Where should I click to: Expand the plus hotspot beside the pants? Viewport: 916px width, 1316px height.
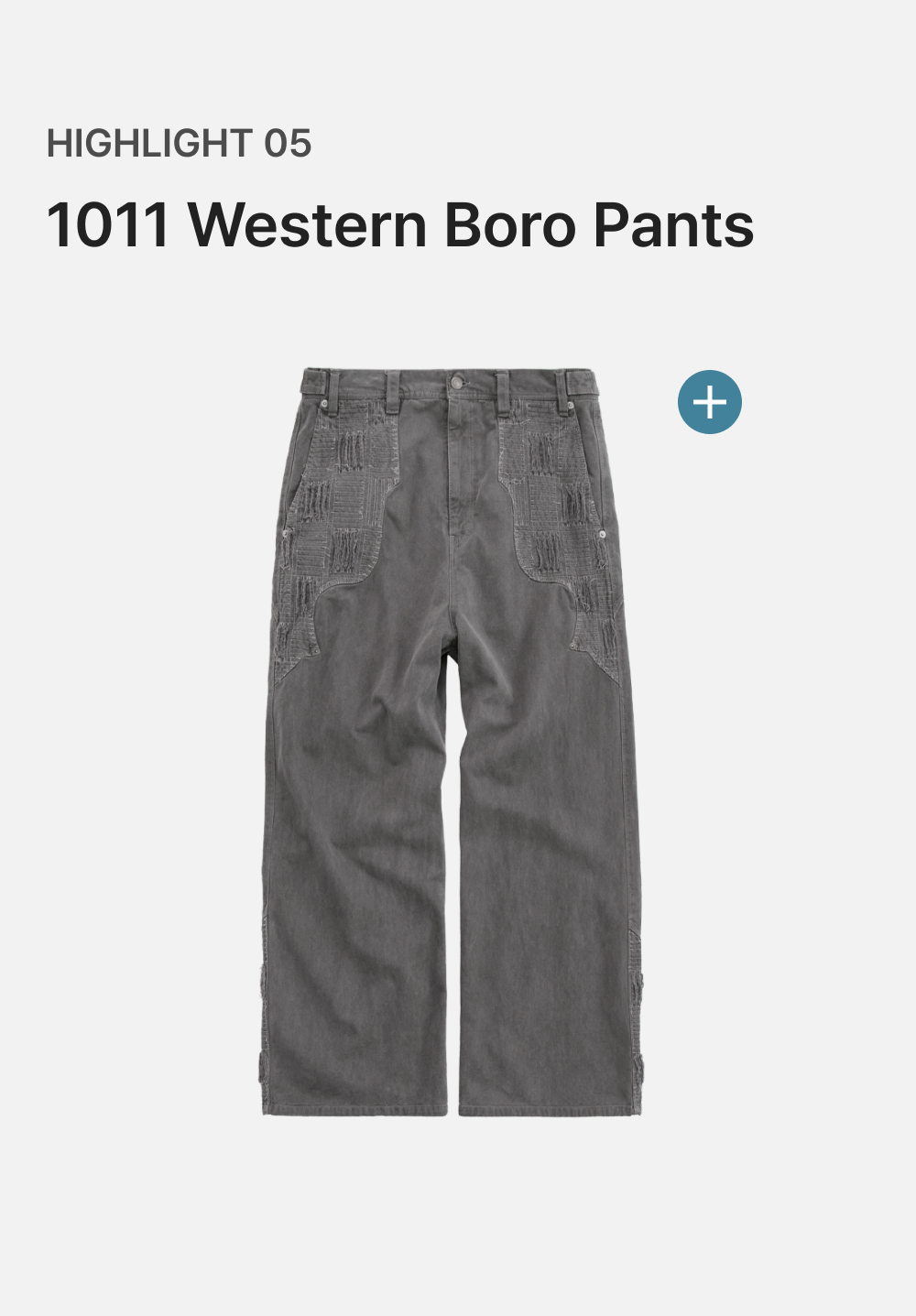(710, 402)
